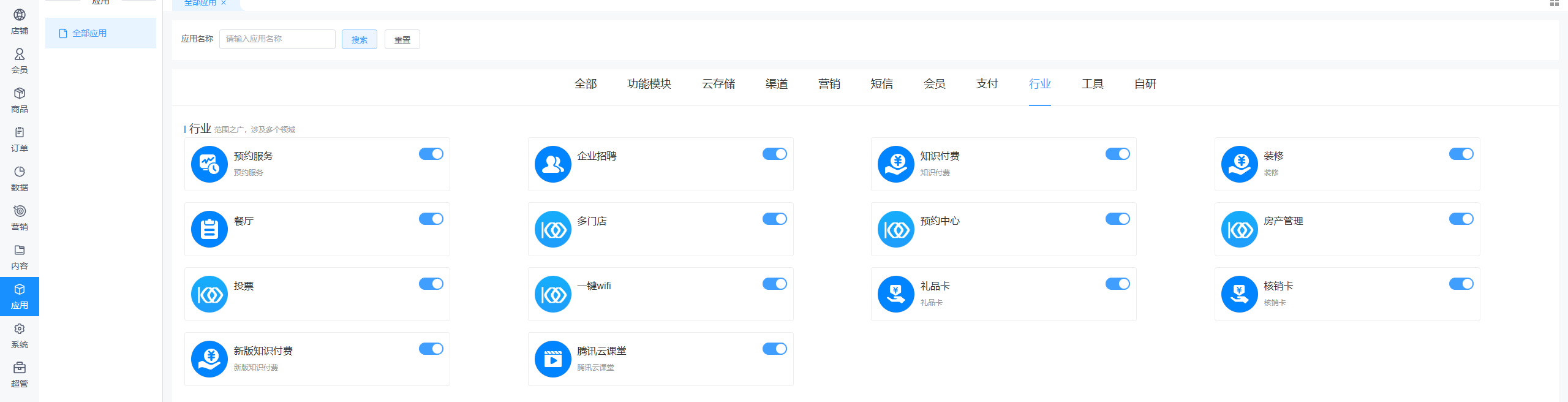Close the 全部应用 page tab
Image resolution: width=1568 pixels, height=402 pixels.
(224, 3)
